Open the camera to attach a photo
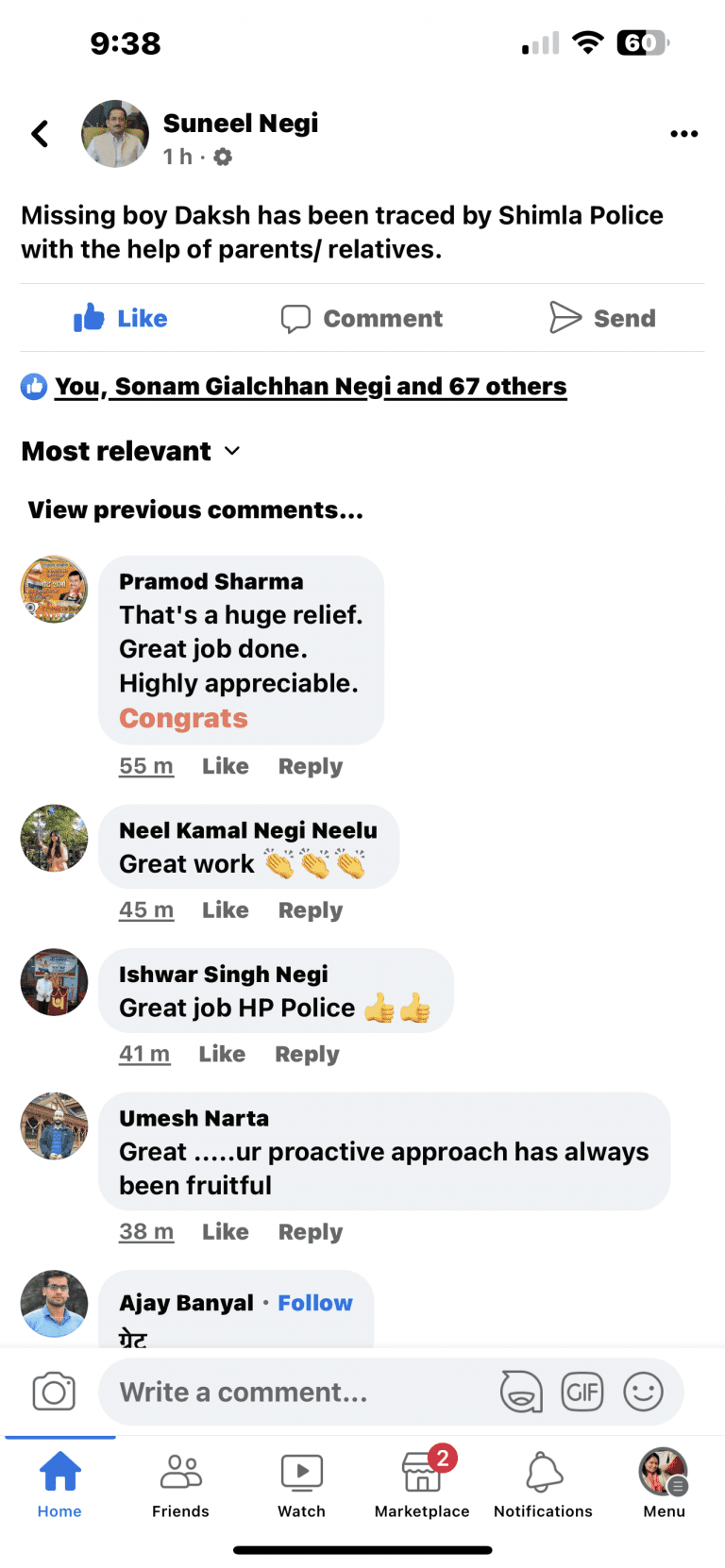This screenshot has height=1568, width=725. point(54,1392)
